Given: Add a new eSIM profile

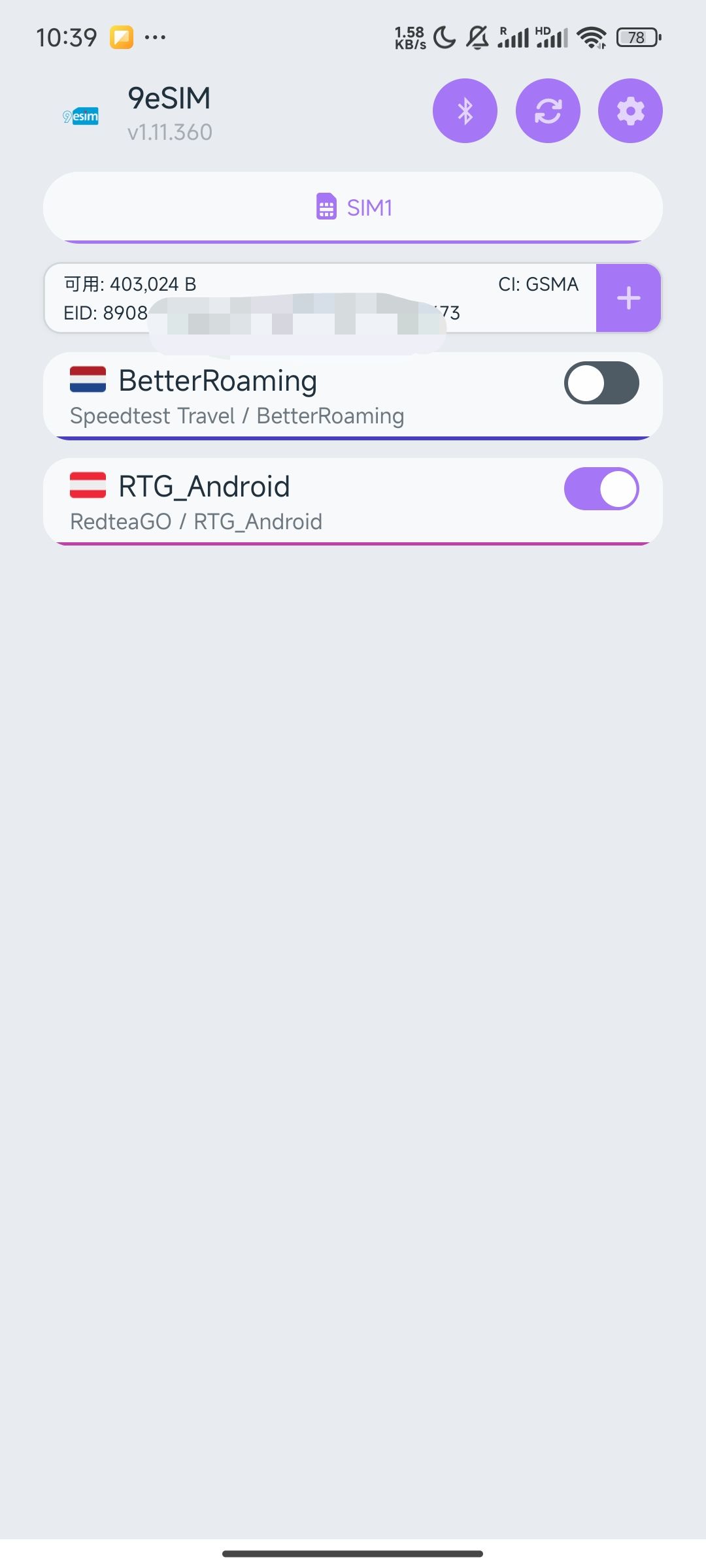Looking at the screenshot, I should pyautogui.click(x=628, y=298).
